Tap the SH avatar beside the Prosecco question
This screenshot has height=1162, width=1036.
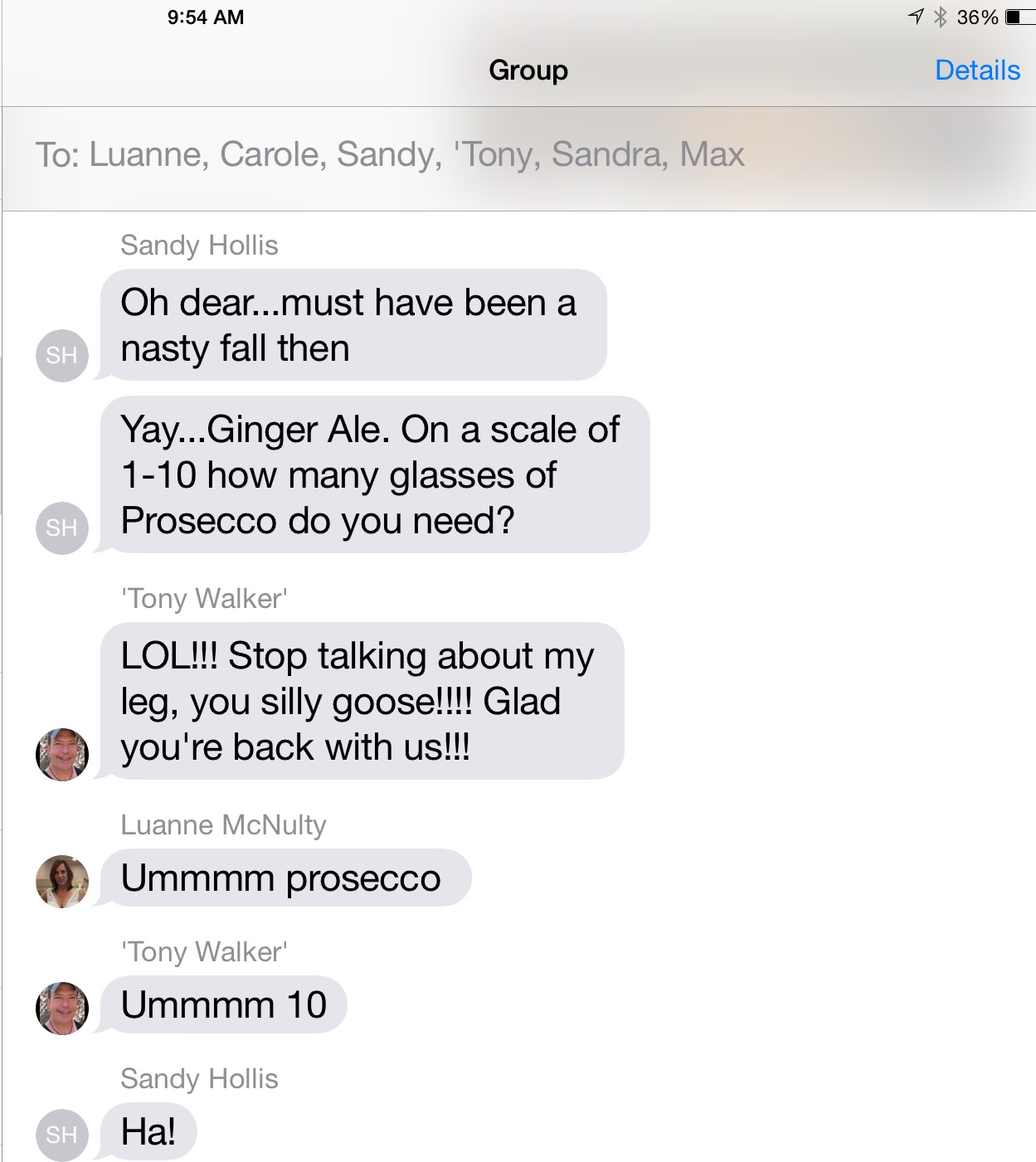click(x=62, y=528)
